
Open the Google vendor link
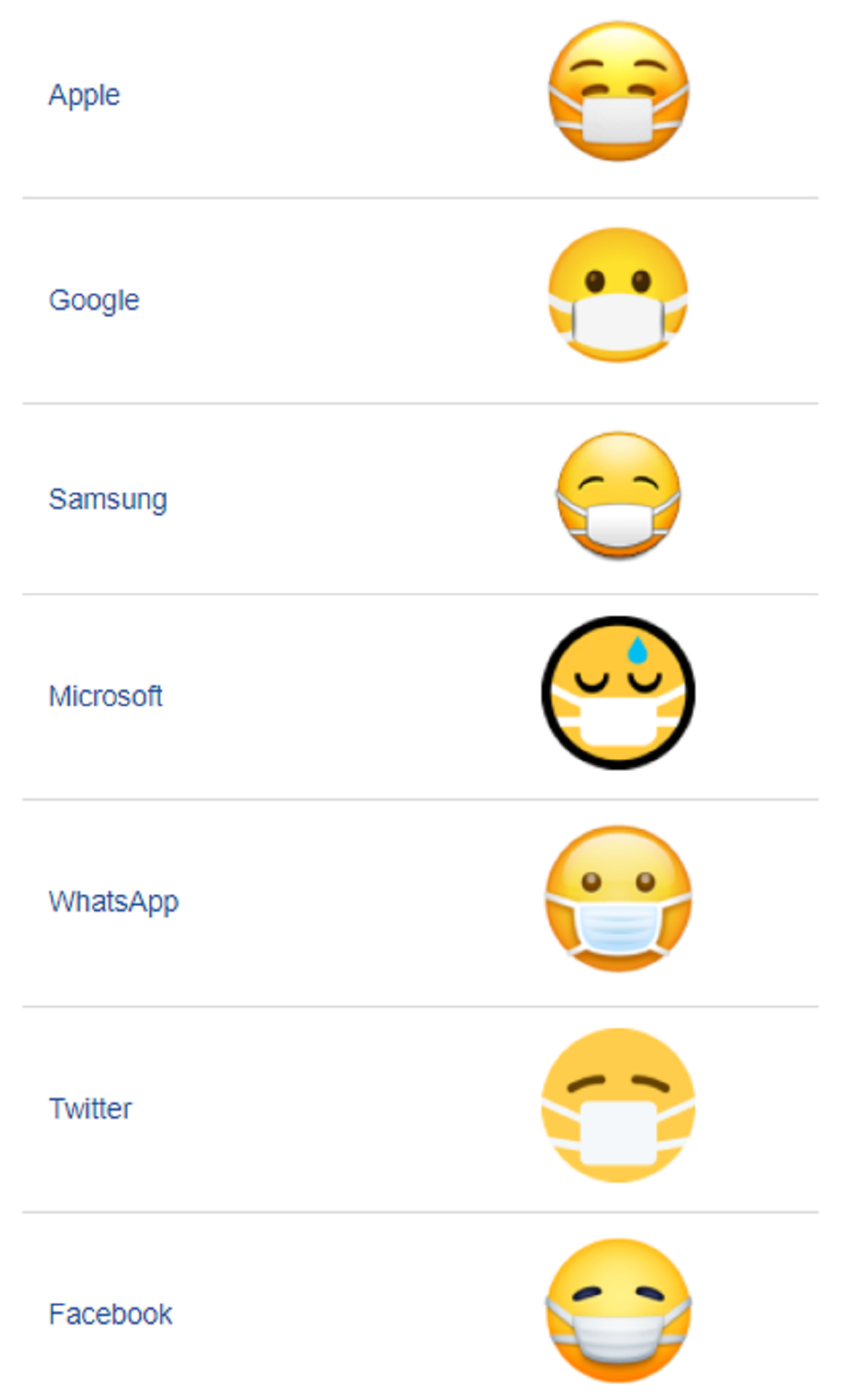pyautogui.click(x=94, y=300)
